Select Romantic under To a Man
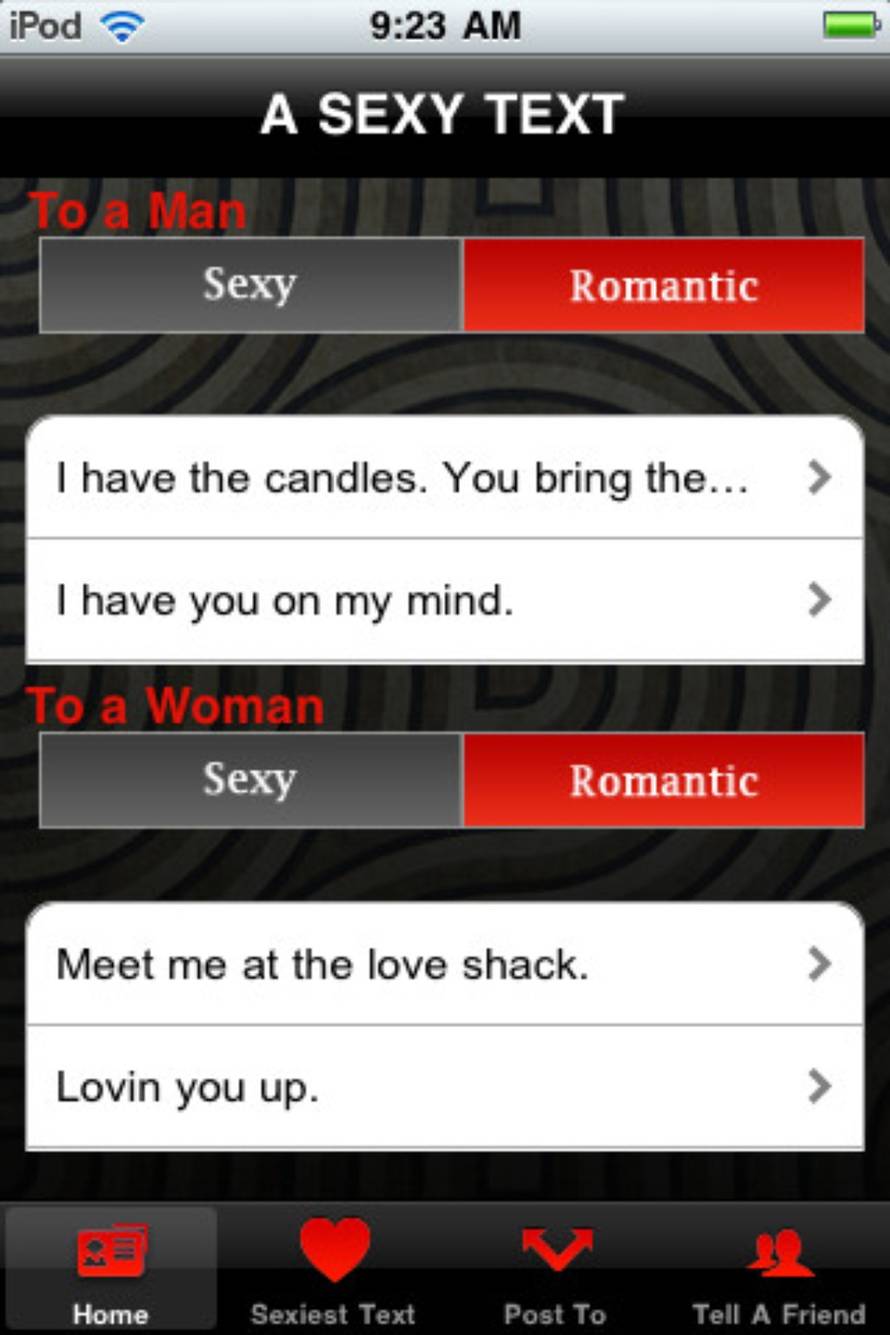 663,285
